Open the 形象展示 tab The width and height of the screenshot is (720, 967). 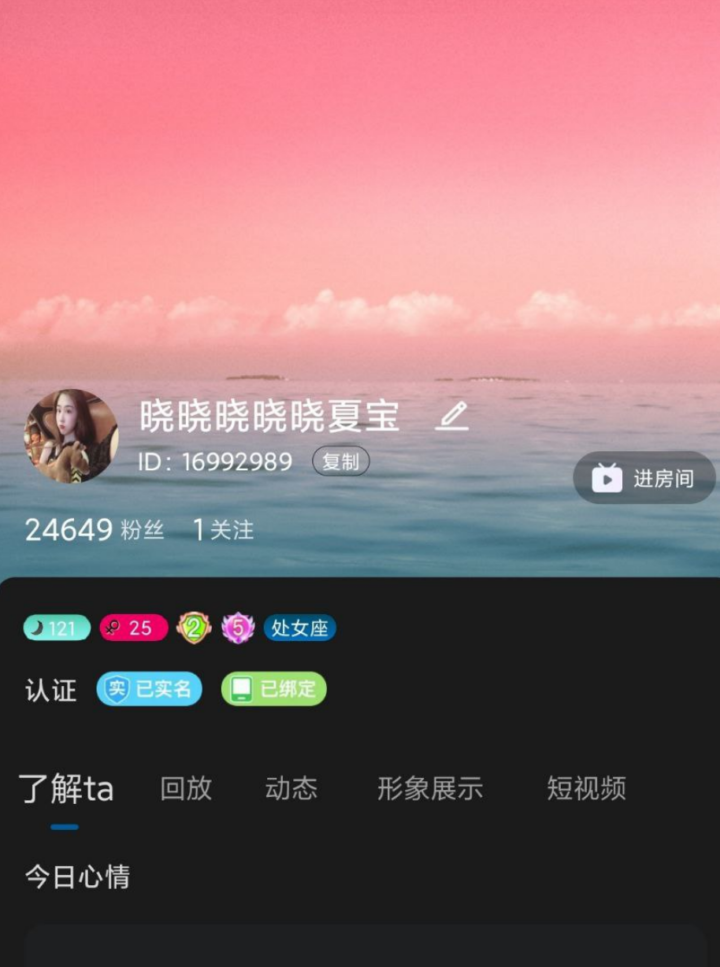click(430, 788)
